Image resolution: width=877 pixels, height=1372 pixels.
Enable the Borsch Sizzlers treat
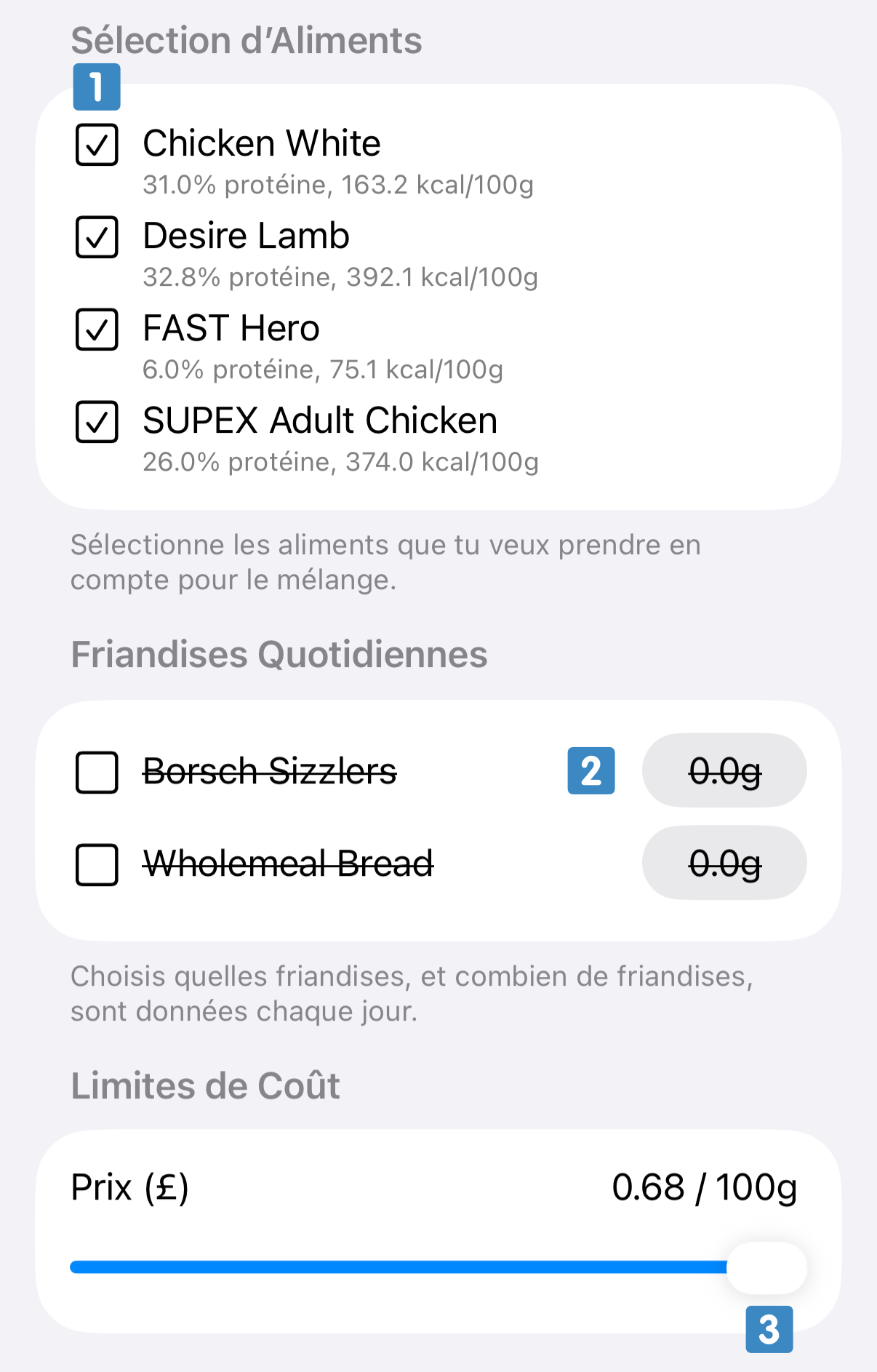(97, 773)
